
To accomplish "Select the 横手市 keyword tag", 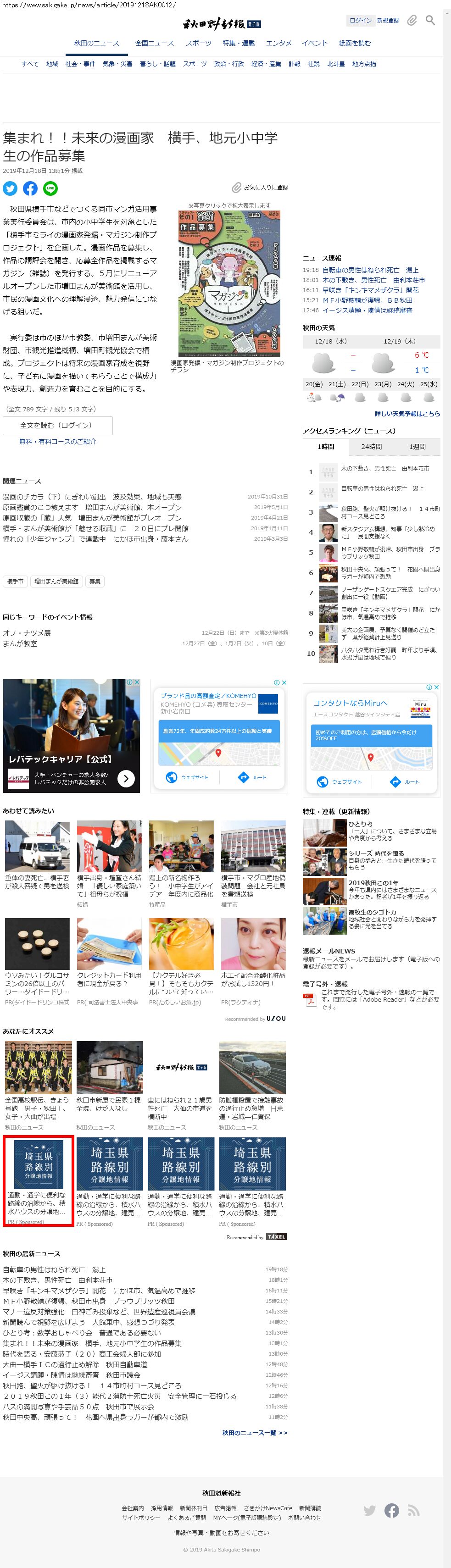I will pyautogui.click(x=15, y=582).
